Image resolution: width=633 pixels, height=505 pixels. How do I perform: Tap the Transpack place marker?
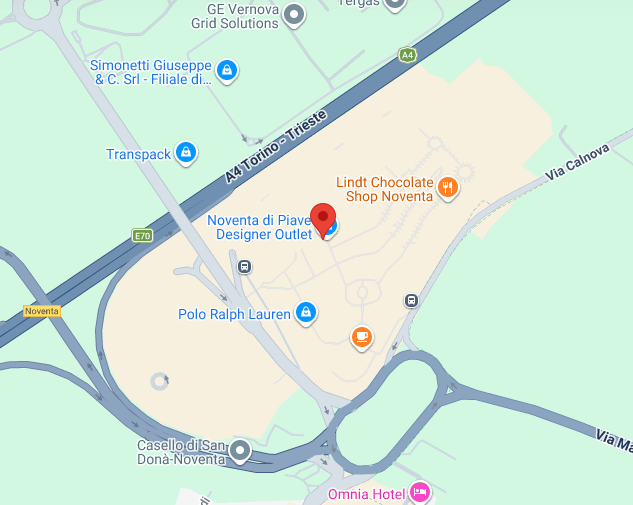pyautogui.click(x=184, y=153)
